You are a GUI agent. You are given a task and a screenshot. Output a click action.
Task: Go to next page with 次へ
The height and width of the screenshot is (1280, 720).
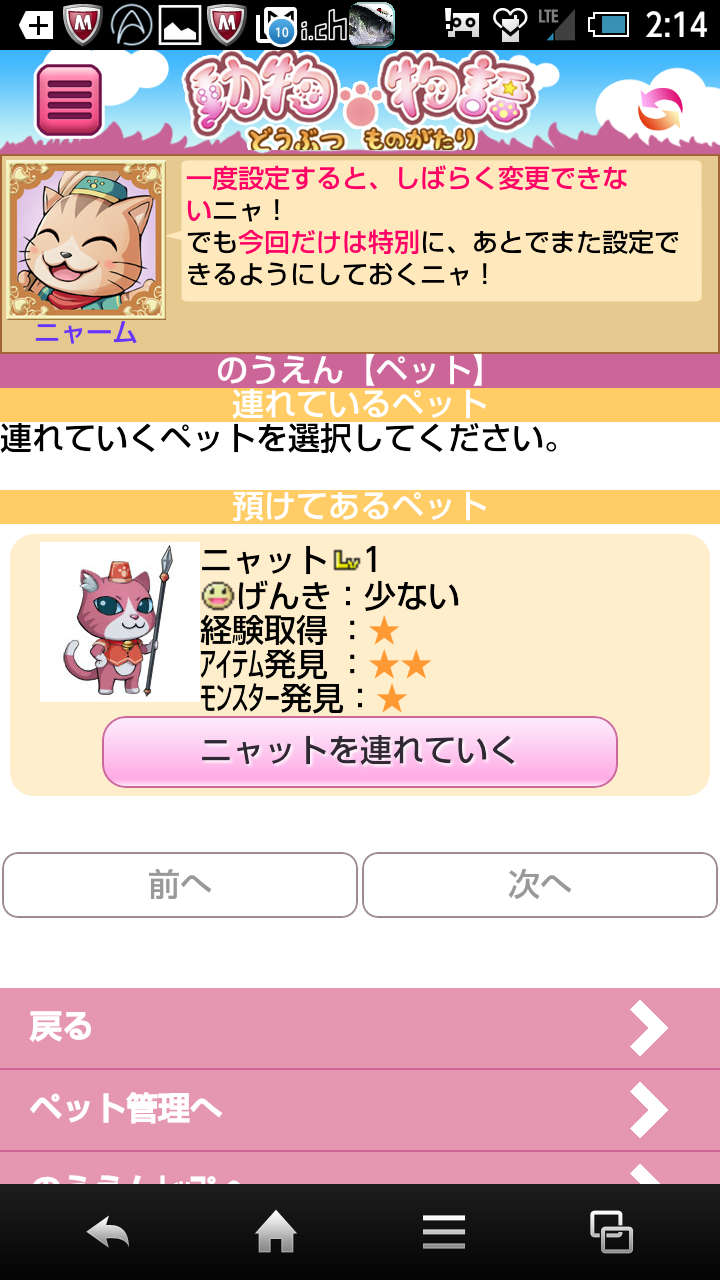pos(540,885)
